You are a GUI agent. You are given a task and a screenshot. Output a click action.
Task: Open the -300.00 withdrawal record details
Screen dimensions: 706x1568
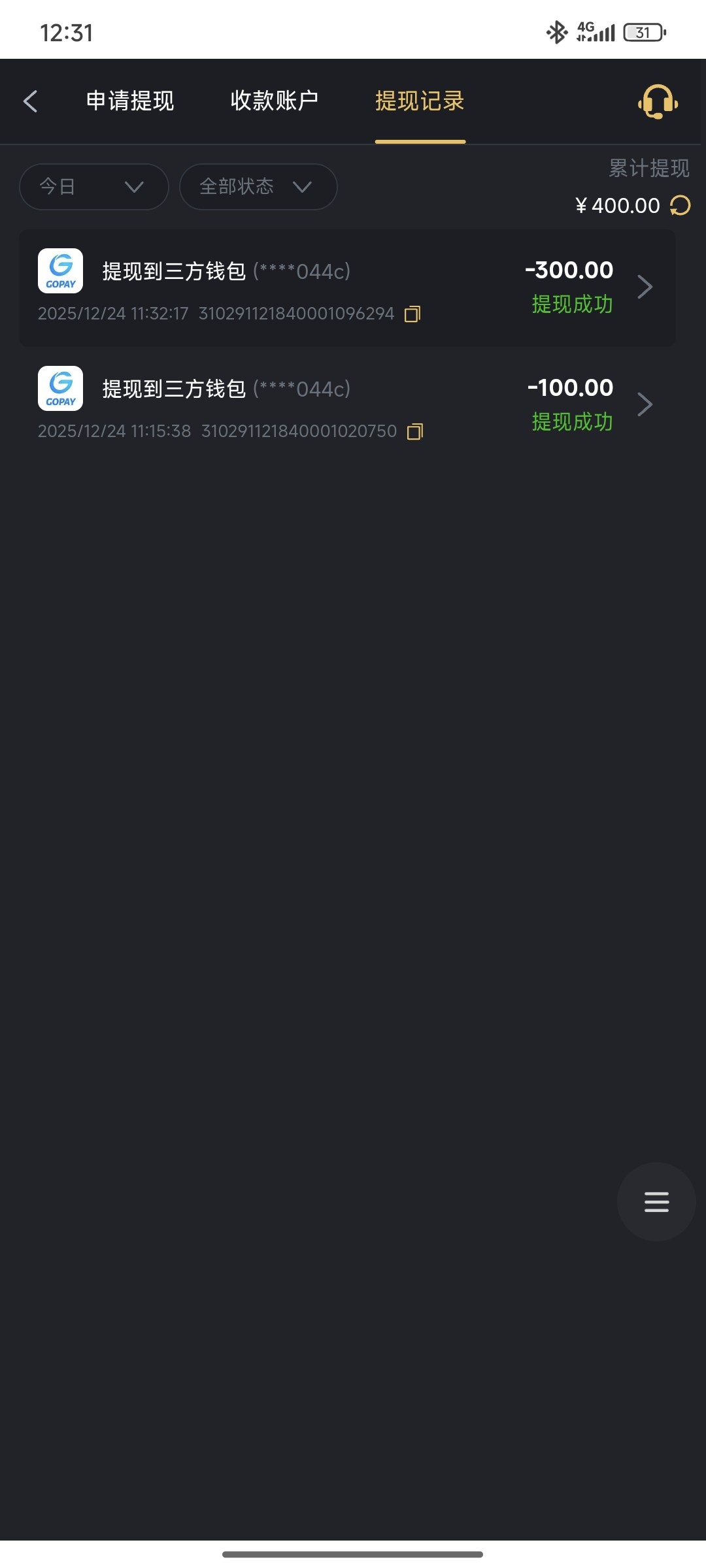coord(645,287)
